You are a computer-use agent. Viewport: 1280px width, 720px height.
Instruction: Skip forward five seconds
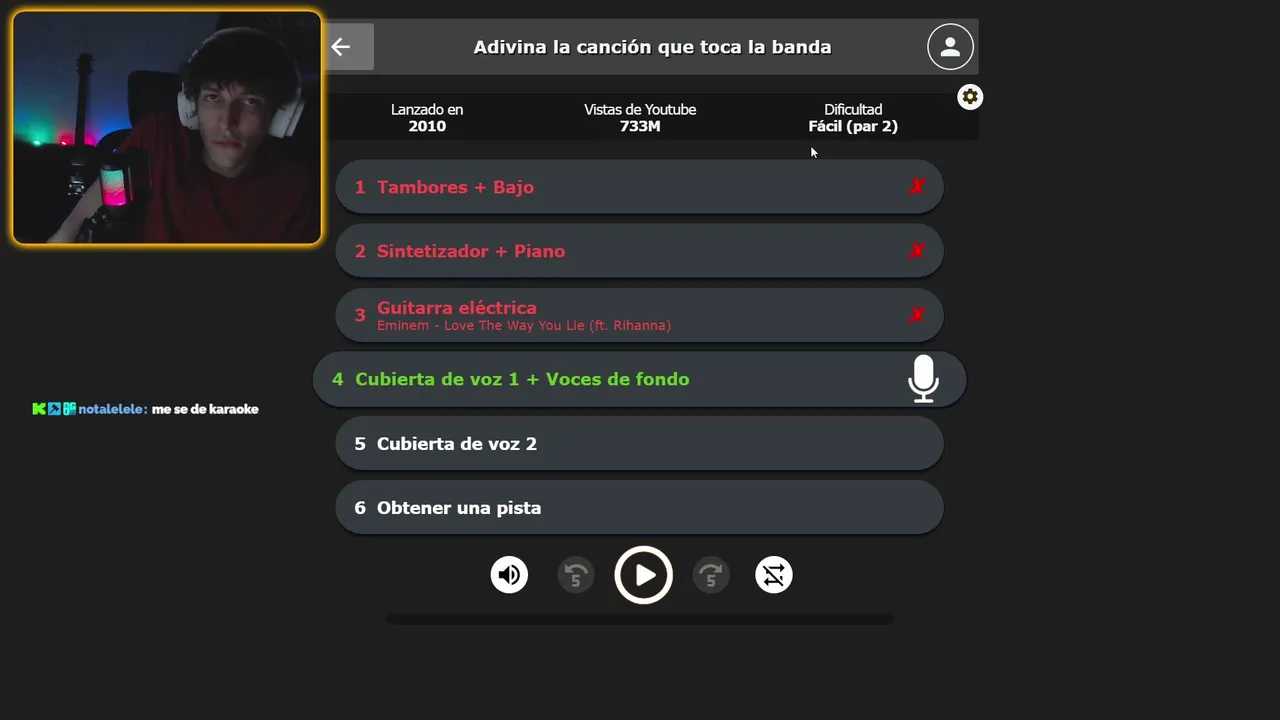(x=711, y=575)
